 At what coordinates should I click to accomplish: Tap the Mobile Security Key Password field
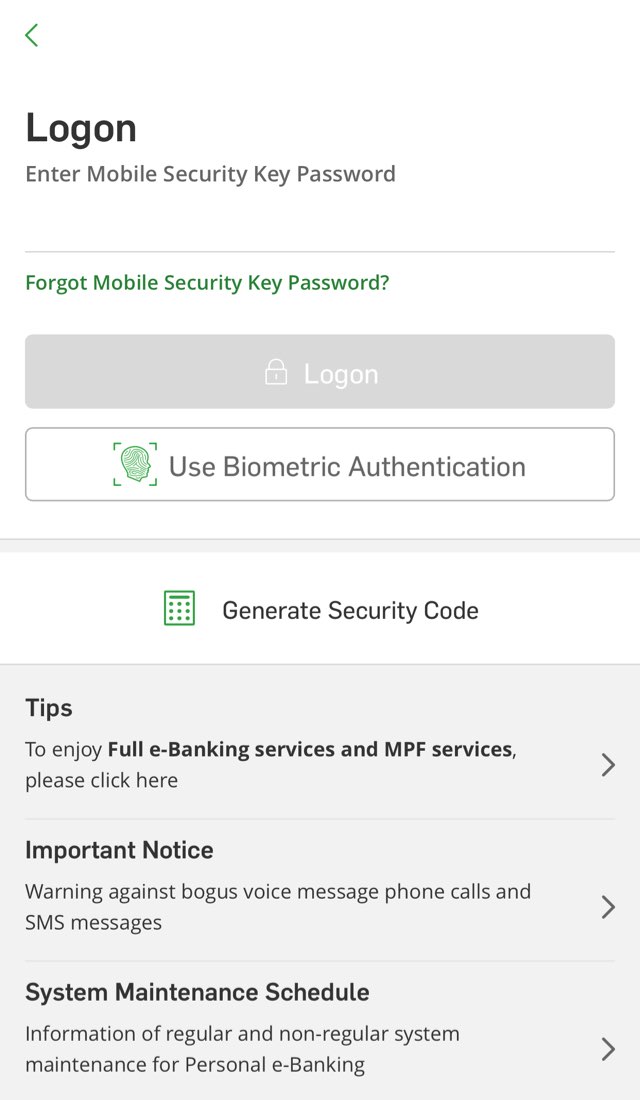(x=320, y=224)
